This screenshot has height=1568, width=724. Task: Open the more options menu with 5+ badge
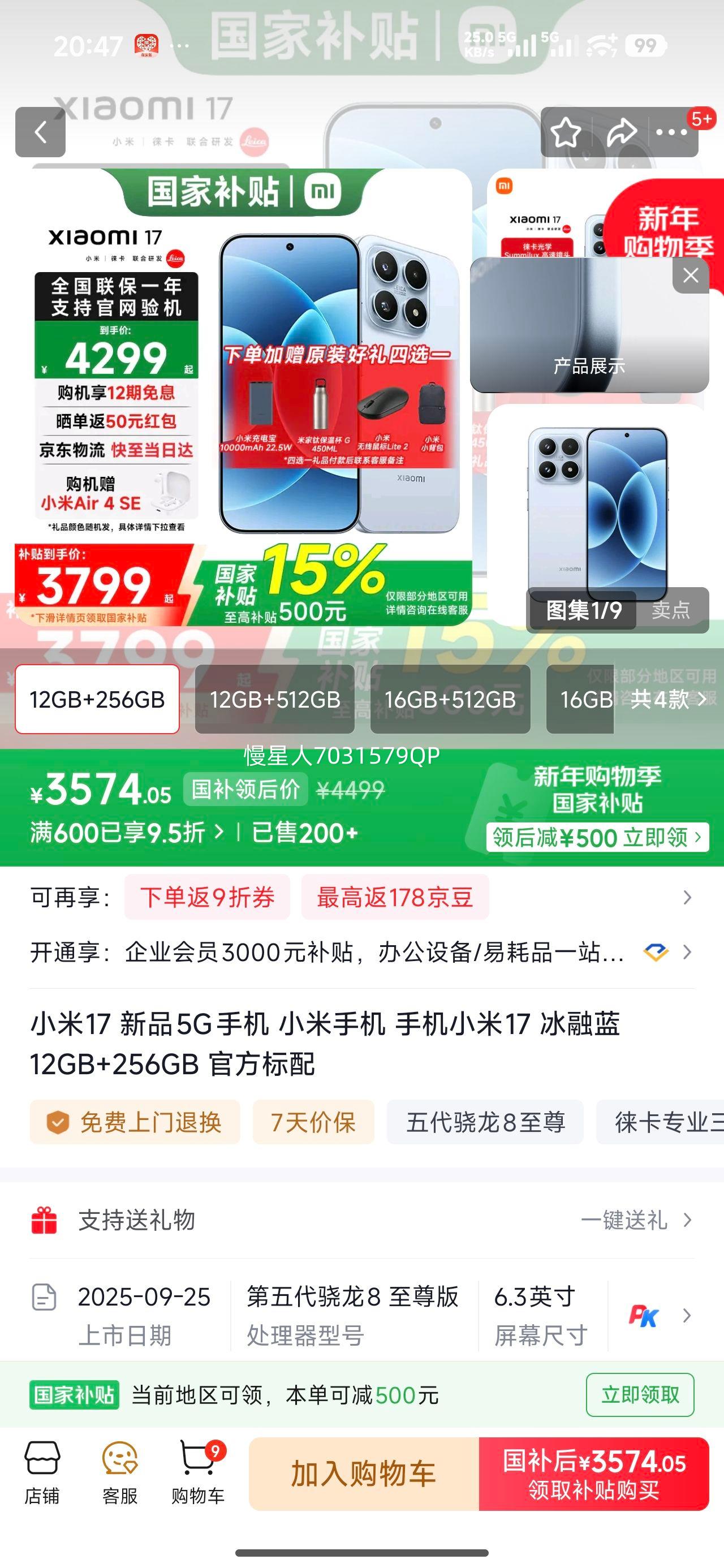tap(671, 133)
